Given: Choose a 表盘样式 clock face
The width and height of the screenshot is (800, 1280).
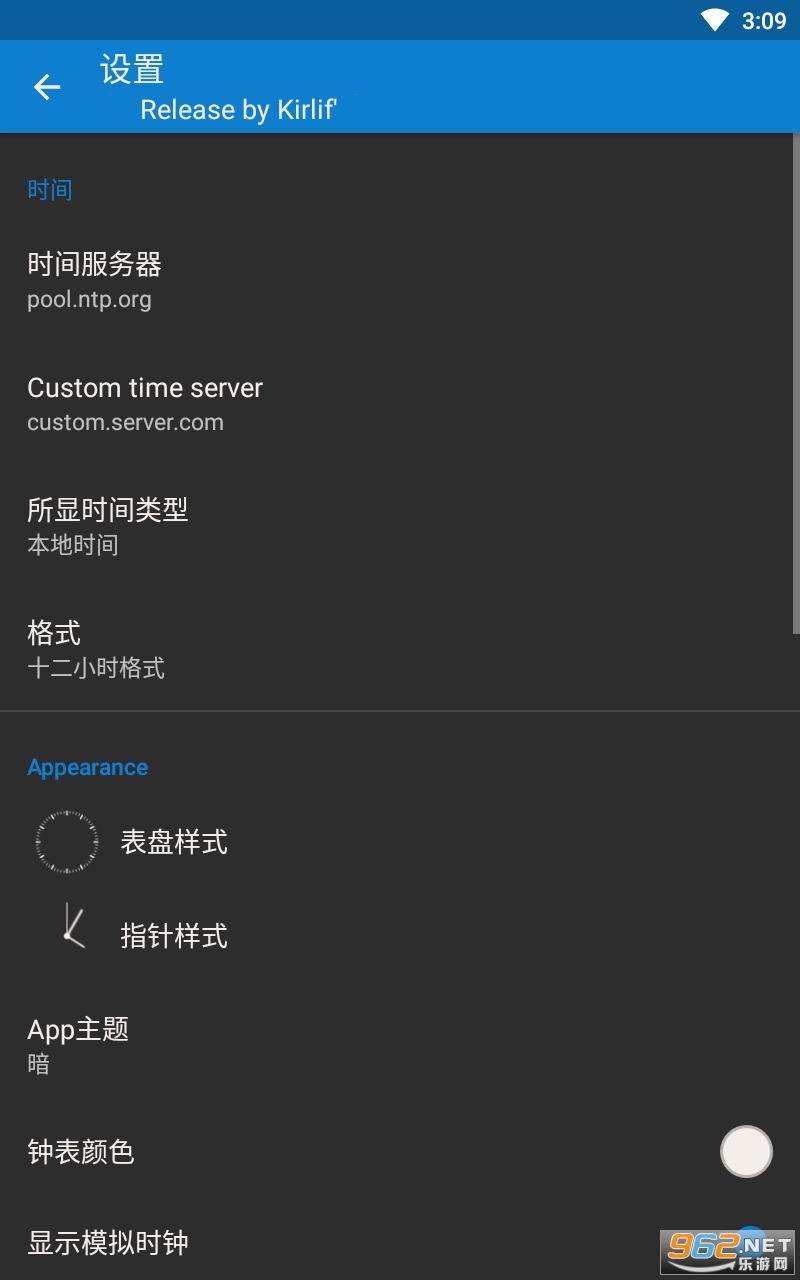Looking at the screenshot, I should coord(174,842).
